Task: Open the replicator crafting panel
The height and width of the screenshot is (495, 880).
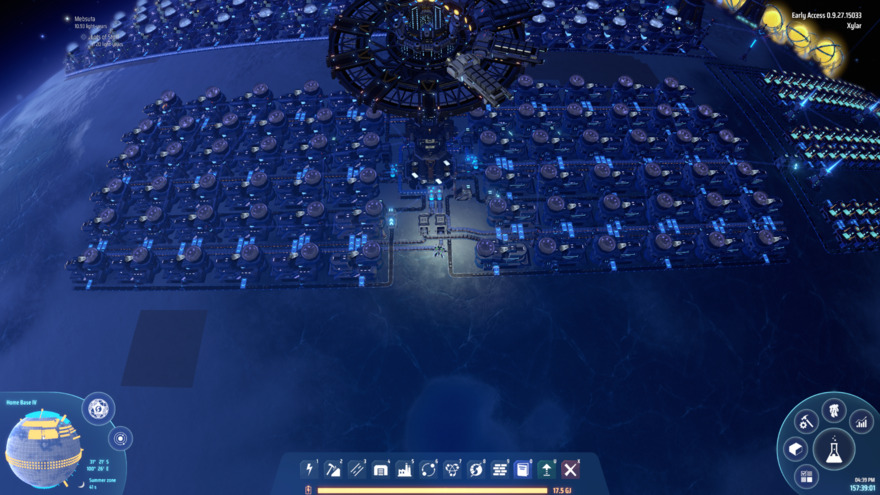Action: 807,423
